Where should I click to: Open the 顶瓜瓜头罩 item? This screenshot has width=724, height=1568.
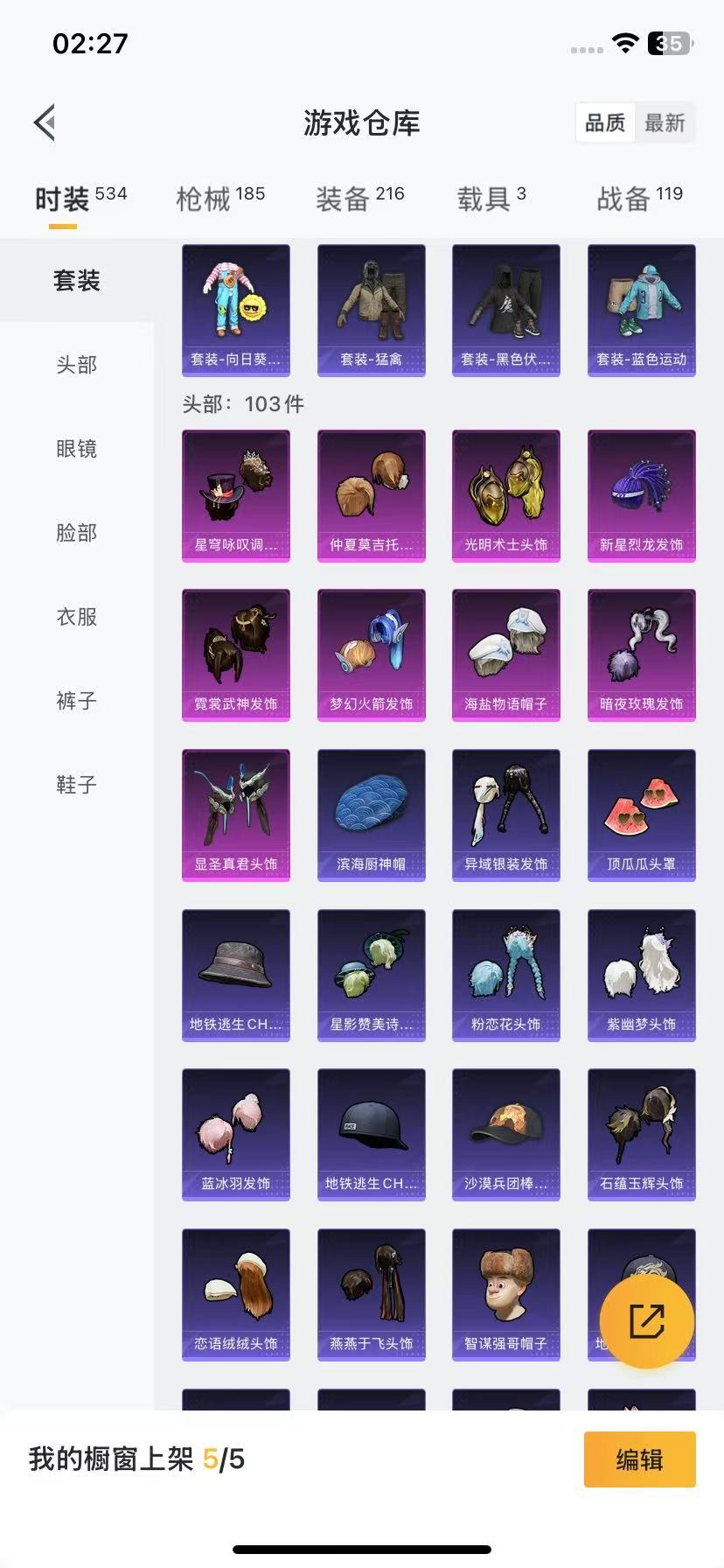pos(642,815)
